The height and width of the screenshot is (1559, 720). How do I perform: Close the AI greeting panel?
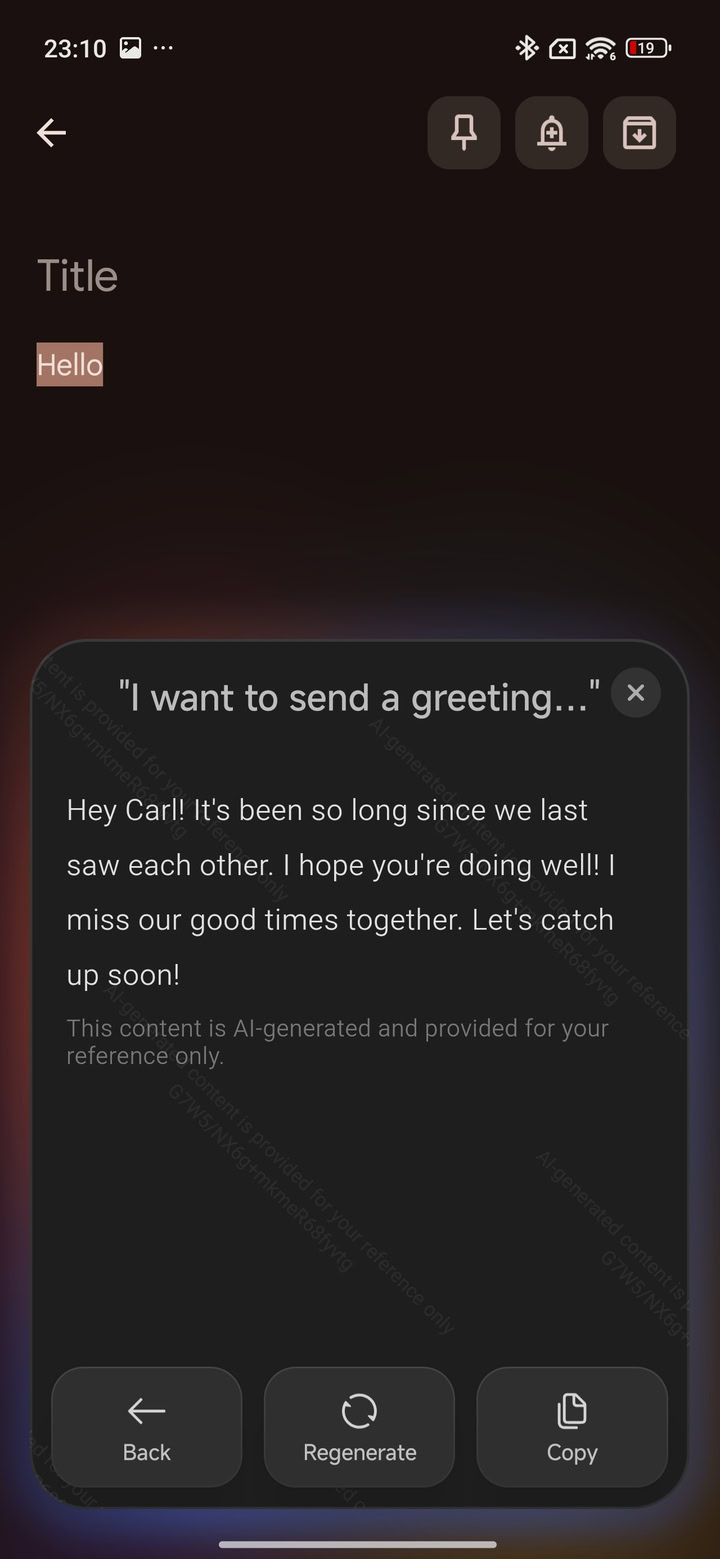click(636, 693)
